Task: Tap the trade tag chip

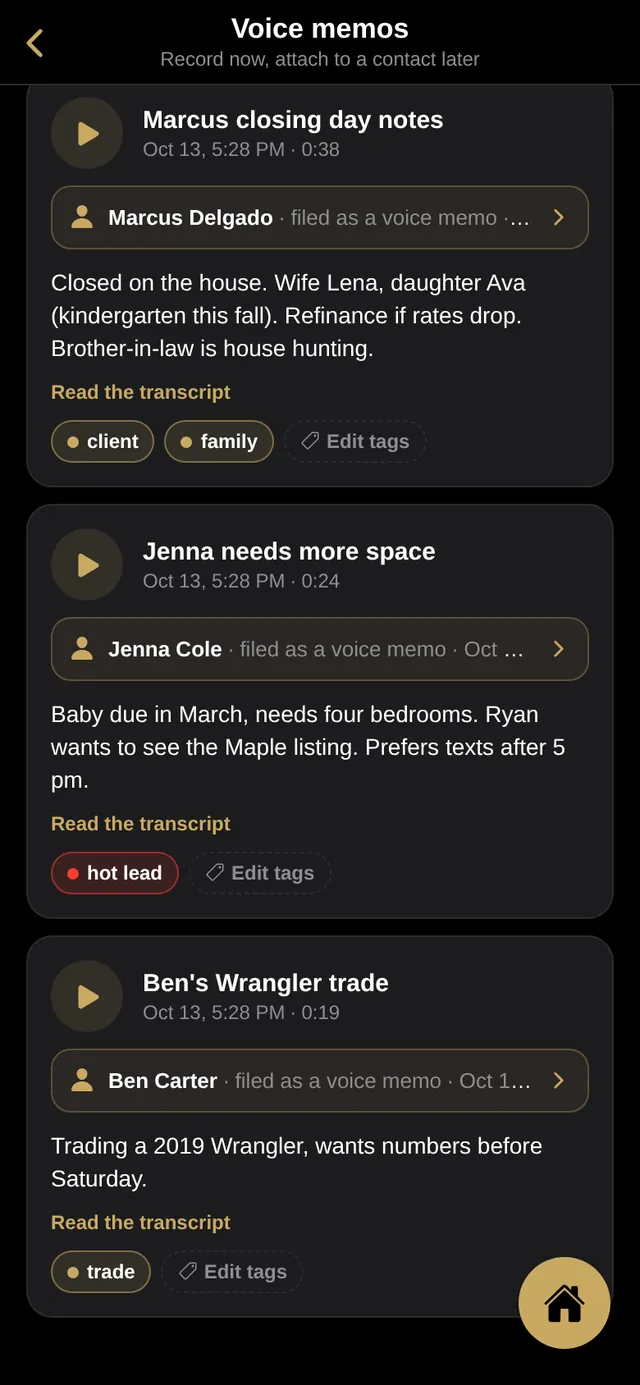Action: pyautogui.click(x=101, y=1272)
